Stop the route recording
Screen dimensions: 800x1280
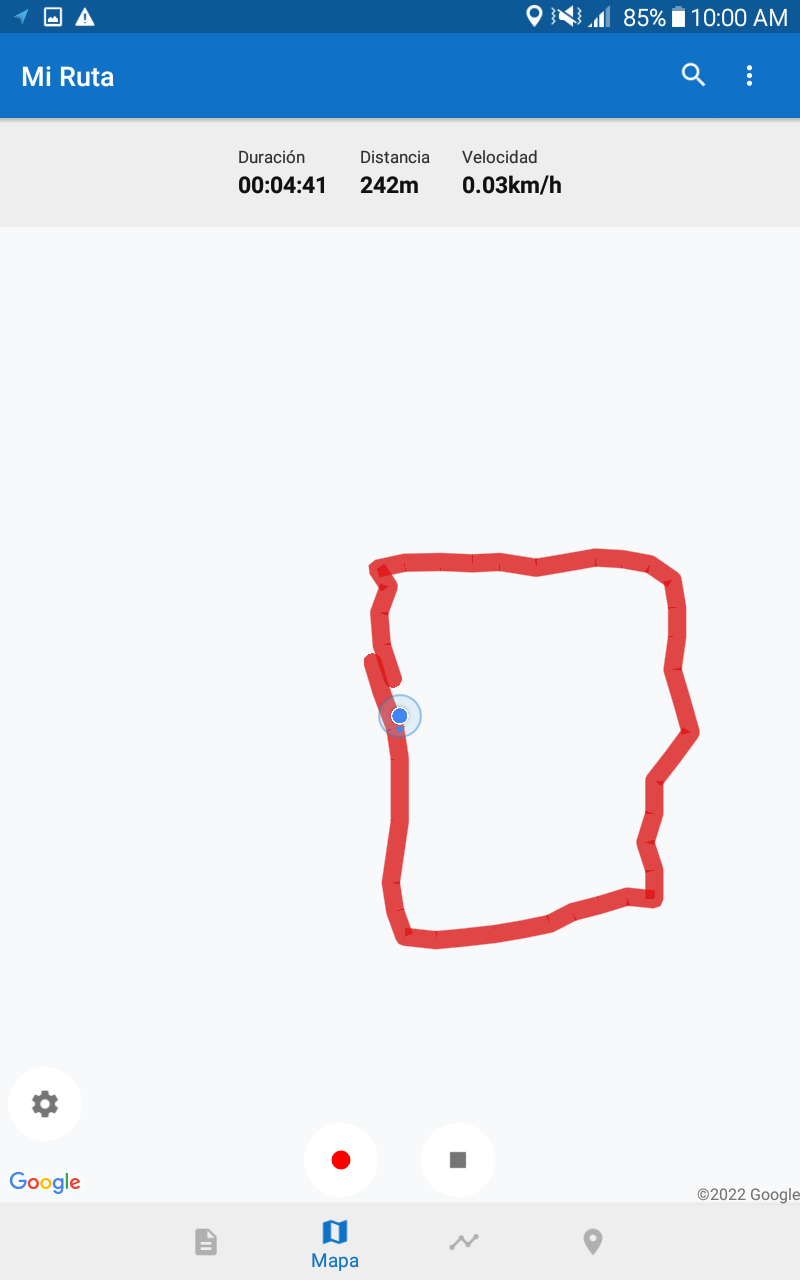coord(458,1160)
